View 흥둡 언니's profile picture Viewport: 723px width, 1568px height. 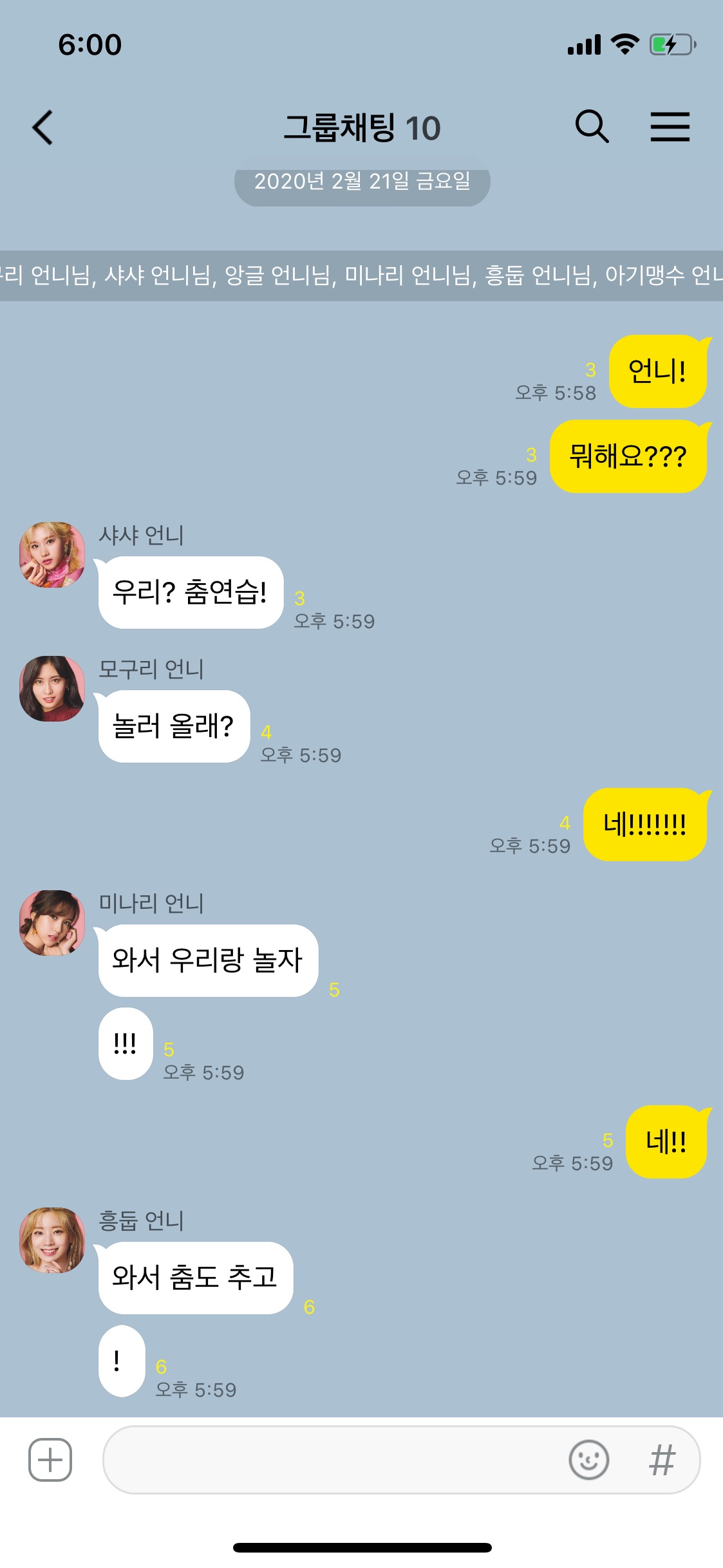[x=52, y=1240]
